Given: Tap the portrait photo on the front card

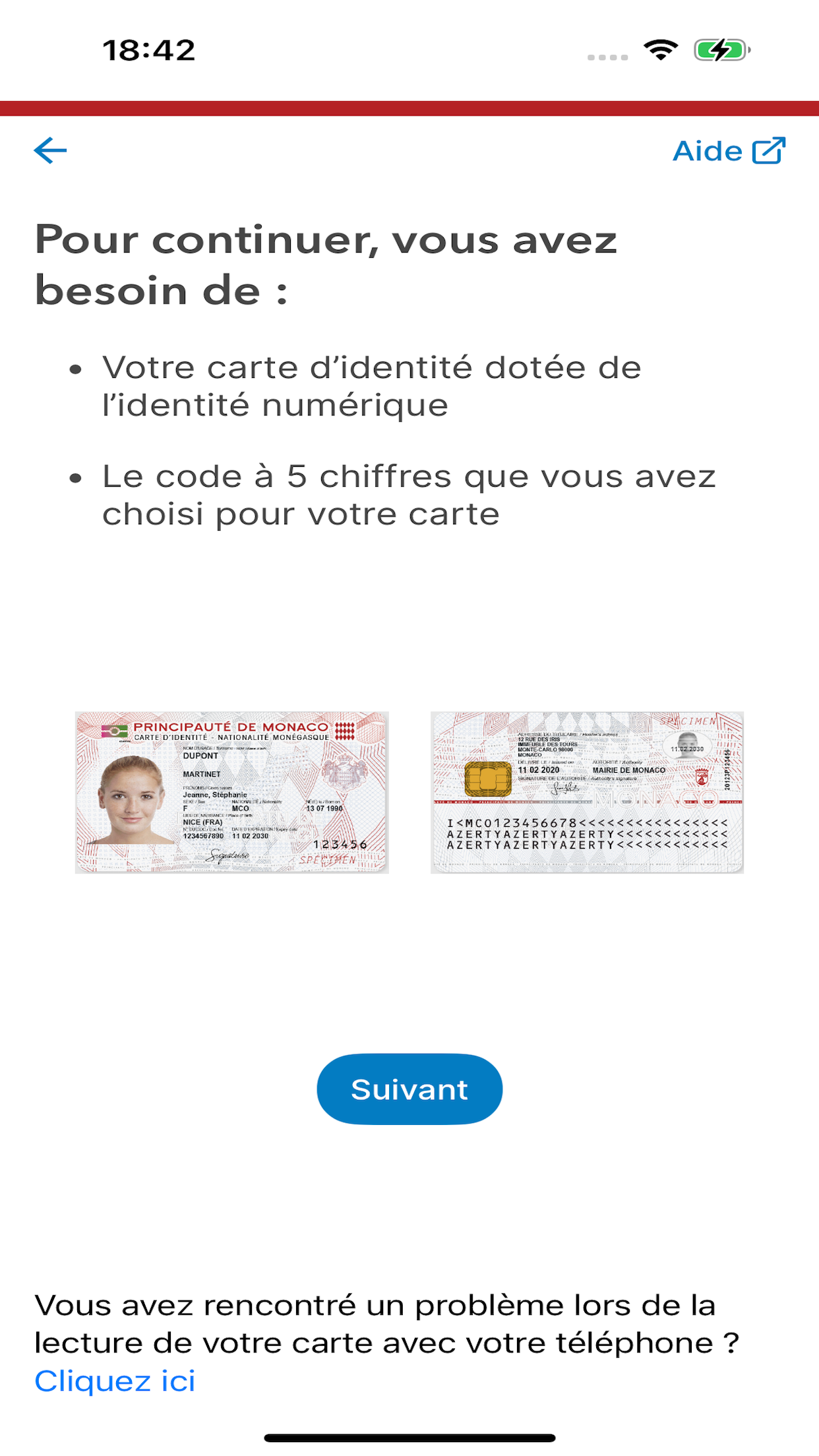Looking at the screenshot, I should click(x=127, y=801).
